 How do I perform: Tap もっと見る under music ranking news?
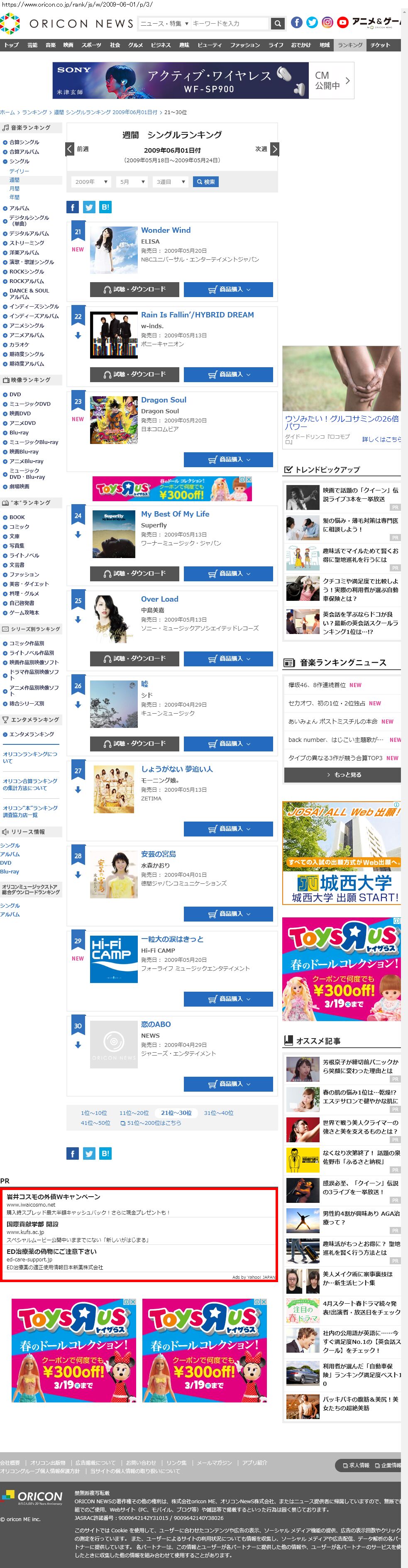342,775
